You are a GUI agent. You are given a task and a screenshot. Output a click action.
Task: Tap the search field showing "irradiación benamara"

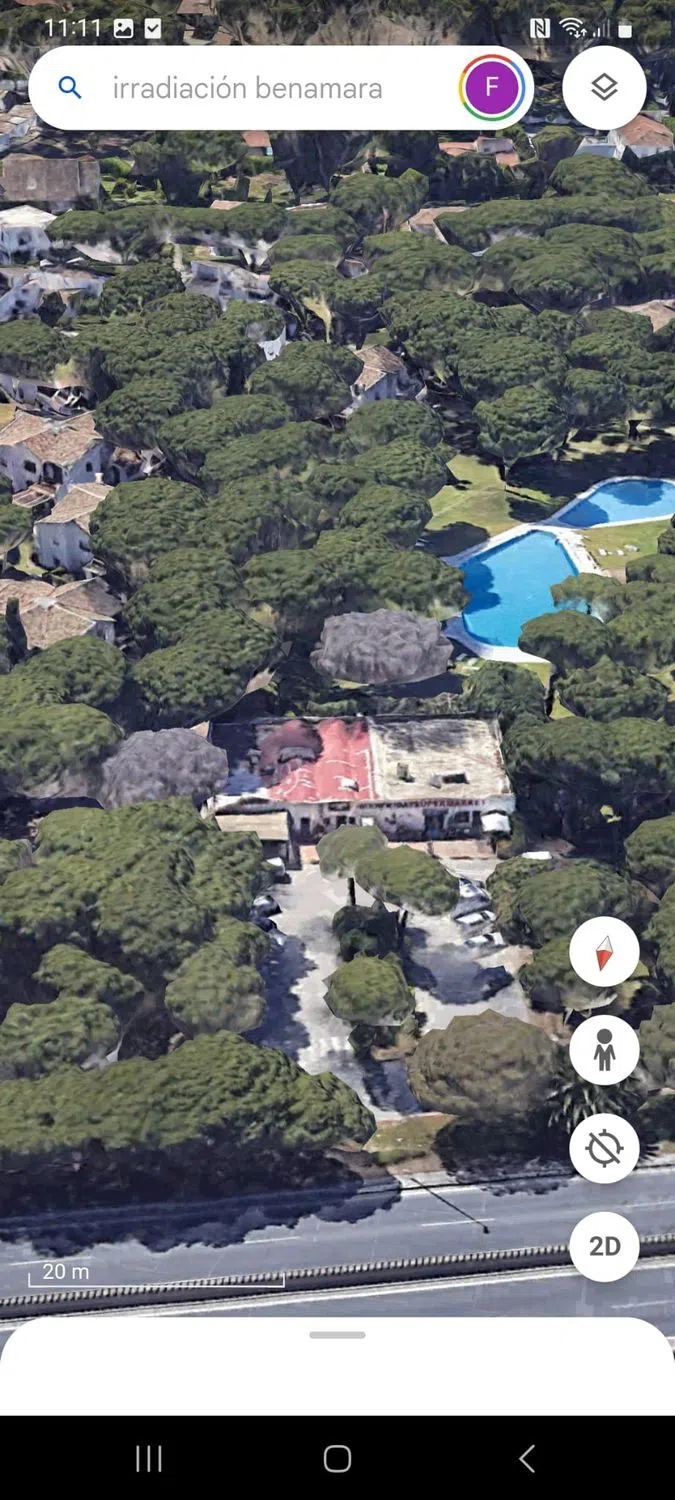point(247,88)
